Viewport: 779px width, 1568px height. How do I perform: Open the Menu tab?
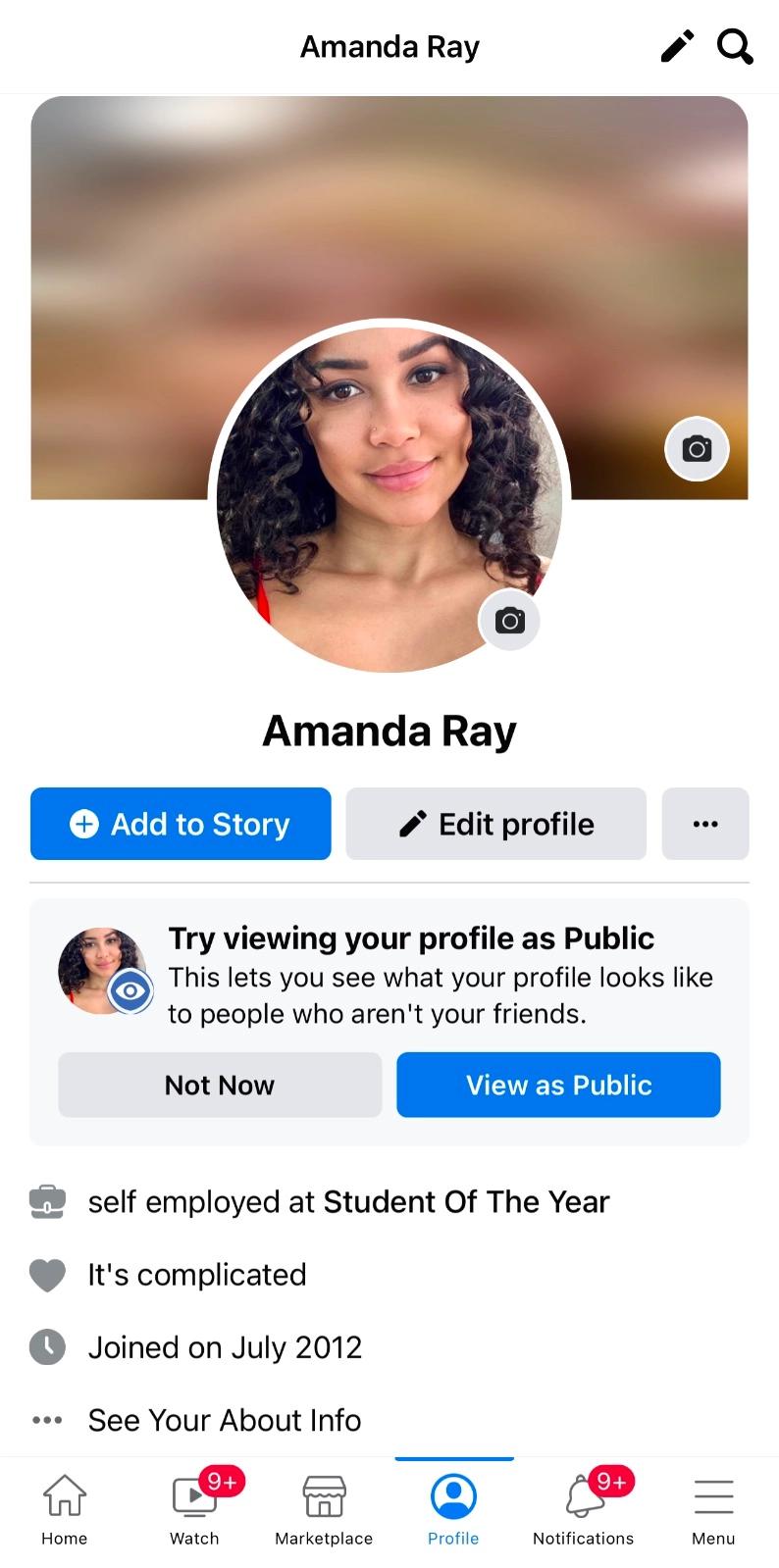[x=713, y=1511]
